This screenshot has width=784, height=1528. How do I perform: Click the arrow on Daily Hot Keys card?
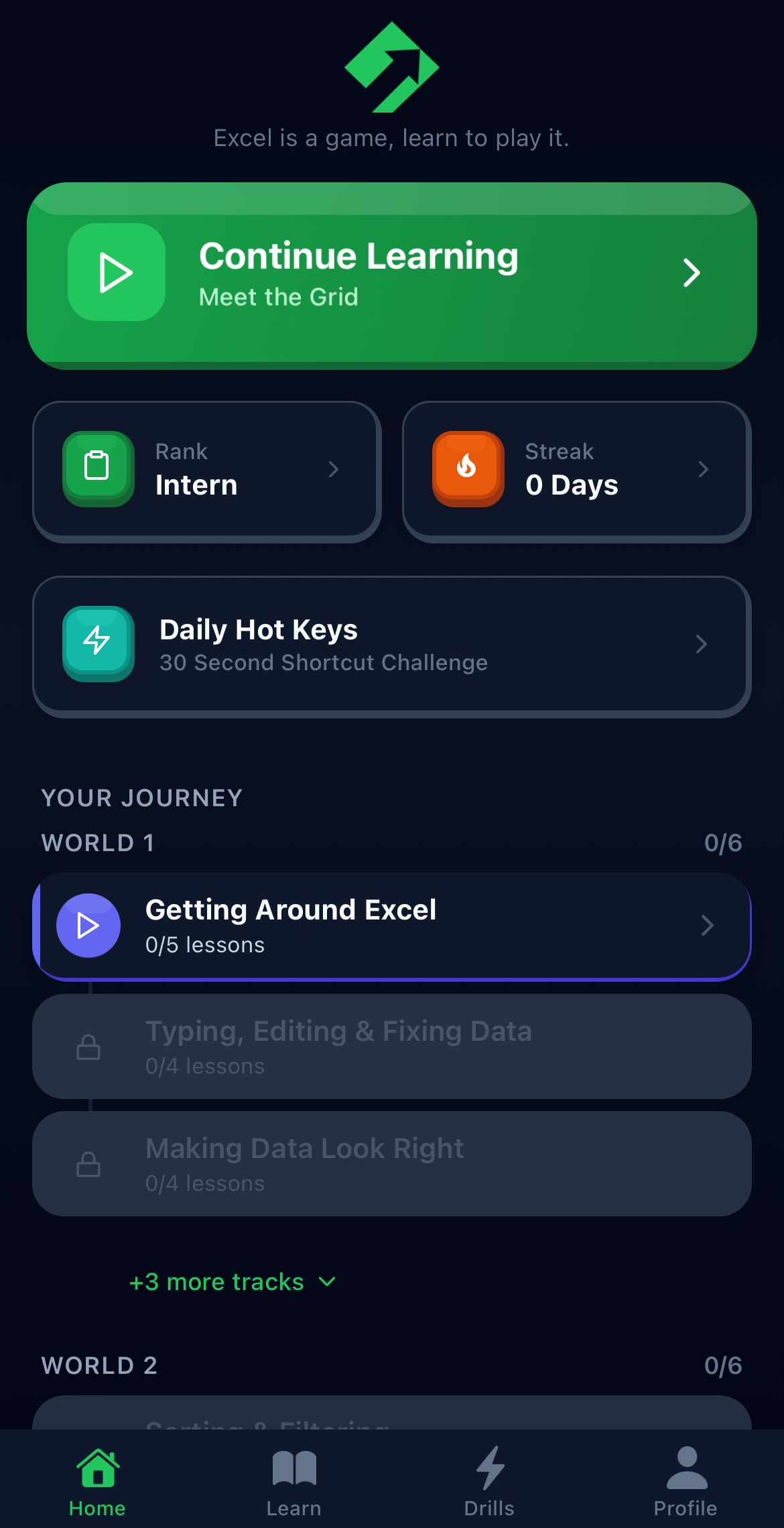coord(702,644)
